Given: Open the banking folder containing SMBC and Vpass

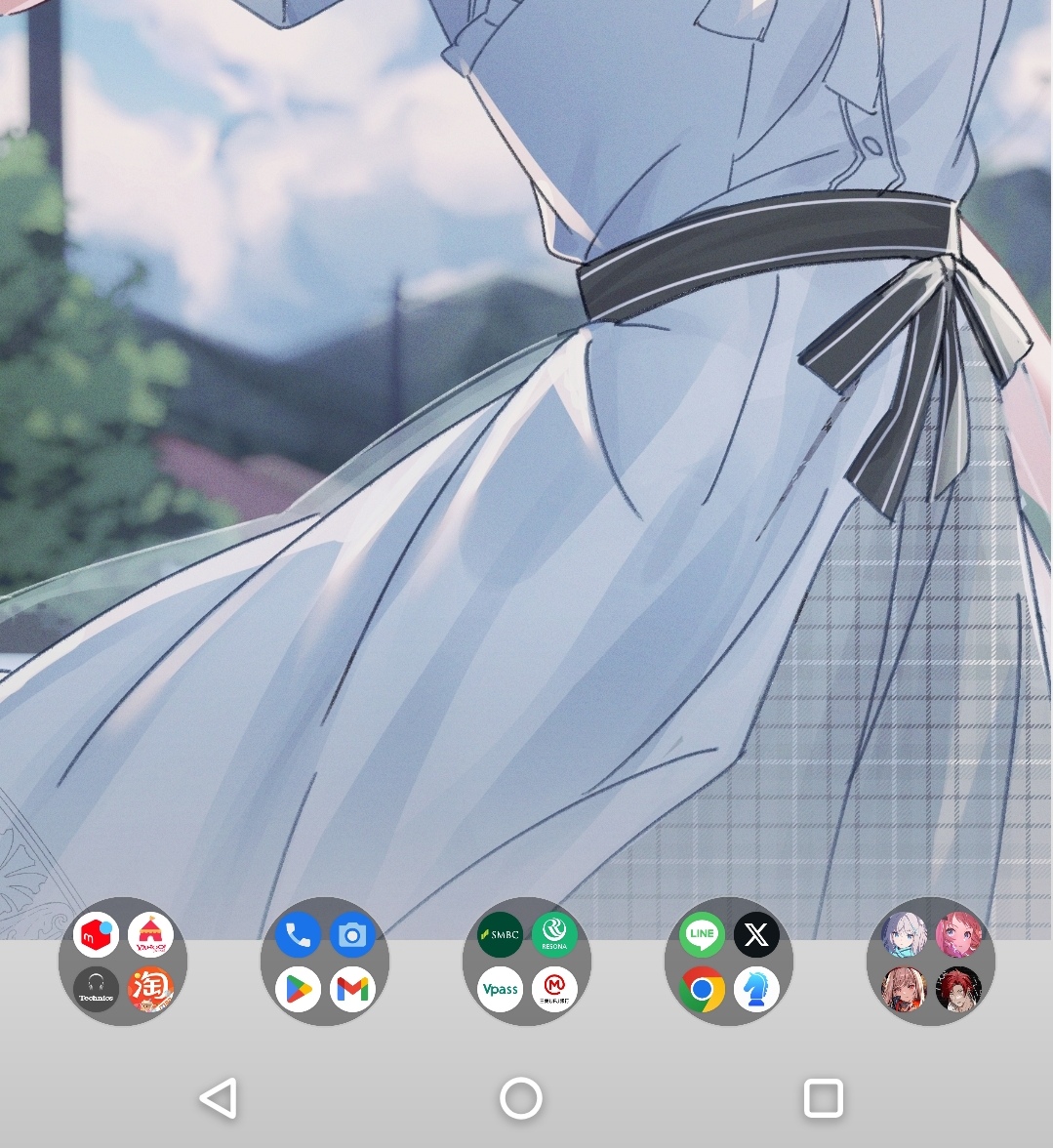Looking at the screenshot, I should pos(527,962).
